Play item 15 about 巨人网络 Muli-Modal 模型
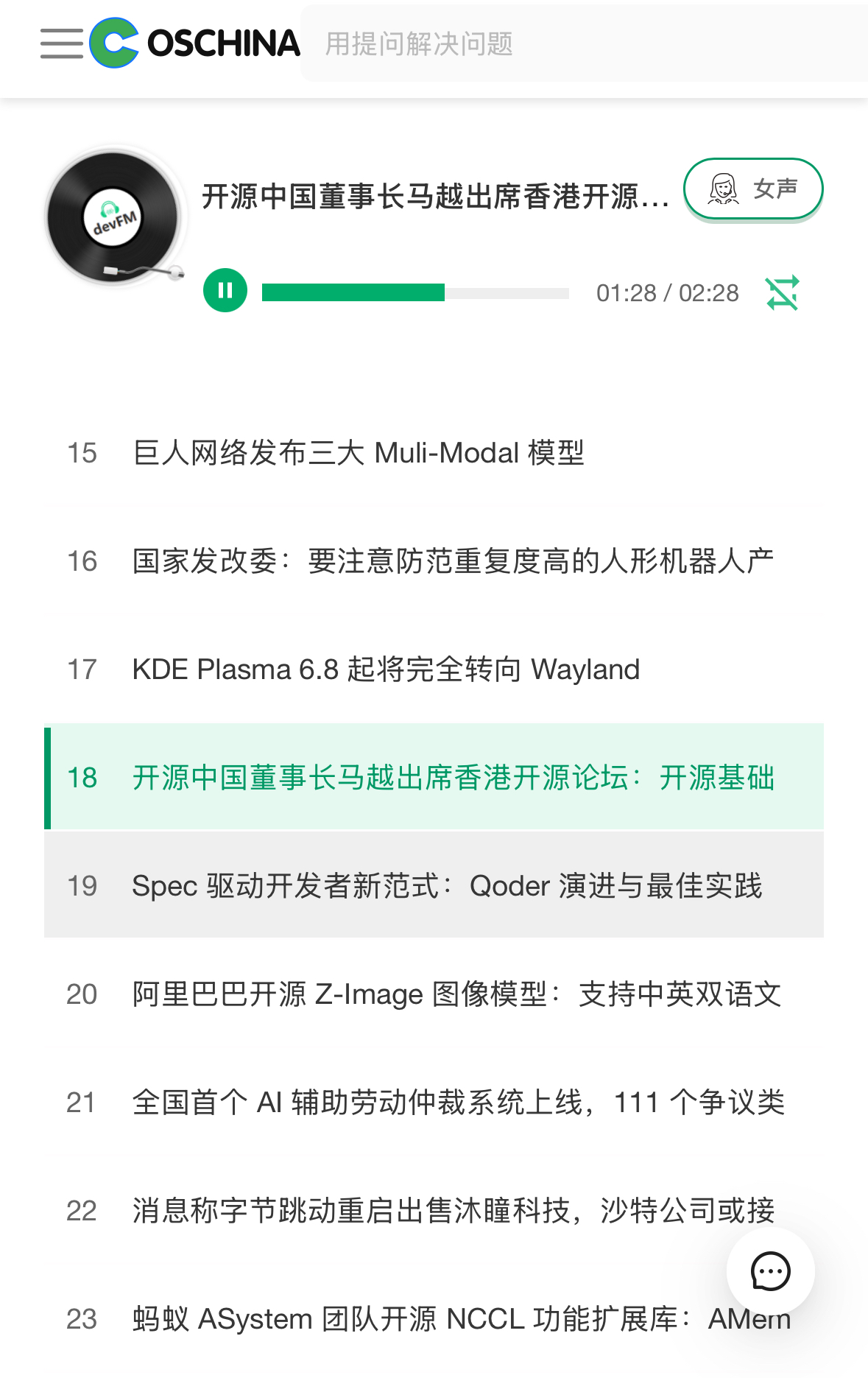Viewport: 868px width, 1378px height. point(358,453)
